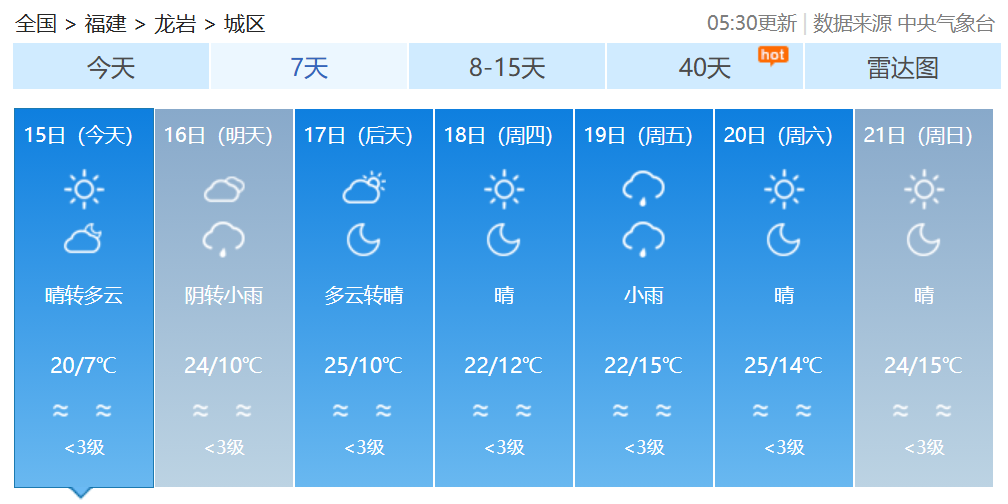Viewport: 1008px width, 504px height.
Task: Open 福建 province in the breadcrumb
Action: pos(105,24)
